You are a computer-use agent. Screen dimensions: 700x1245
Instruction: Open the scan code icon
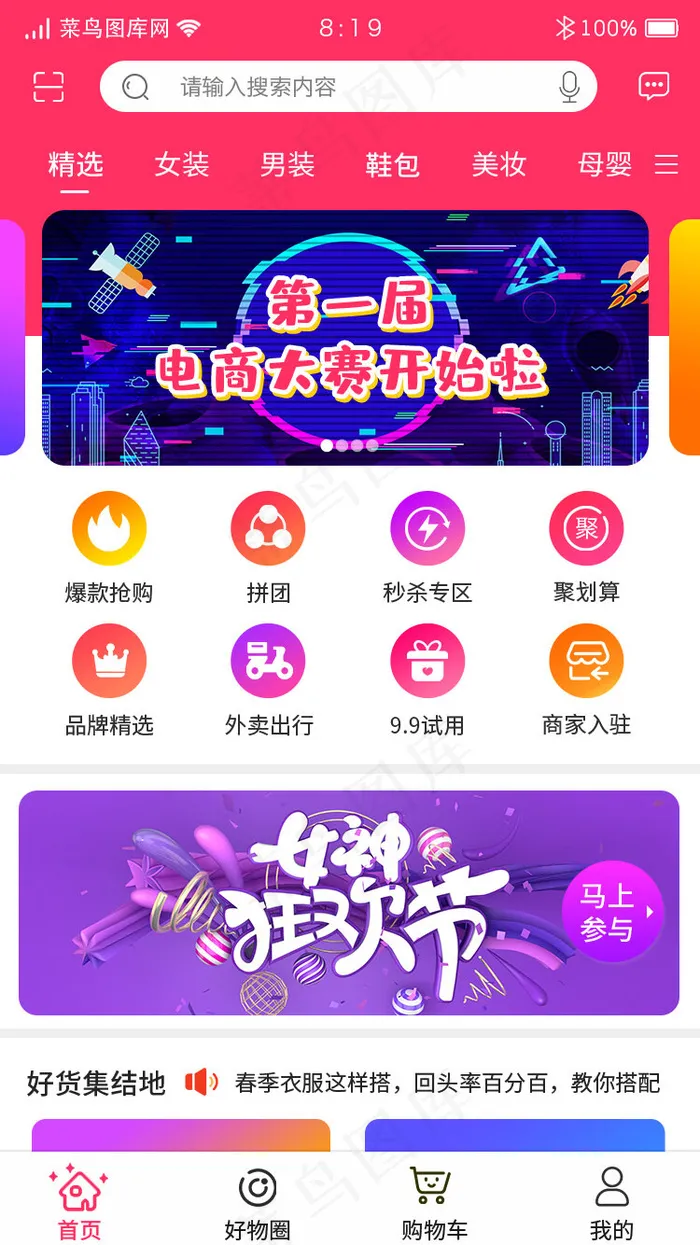point(48,87)
